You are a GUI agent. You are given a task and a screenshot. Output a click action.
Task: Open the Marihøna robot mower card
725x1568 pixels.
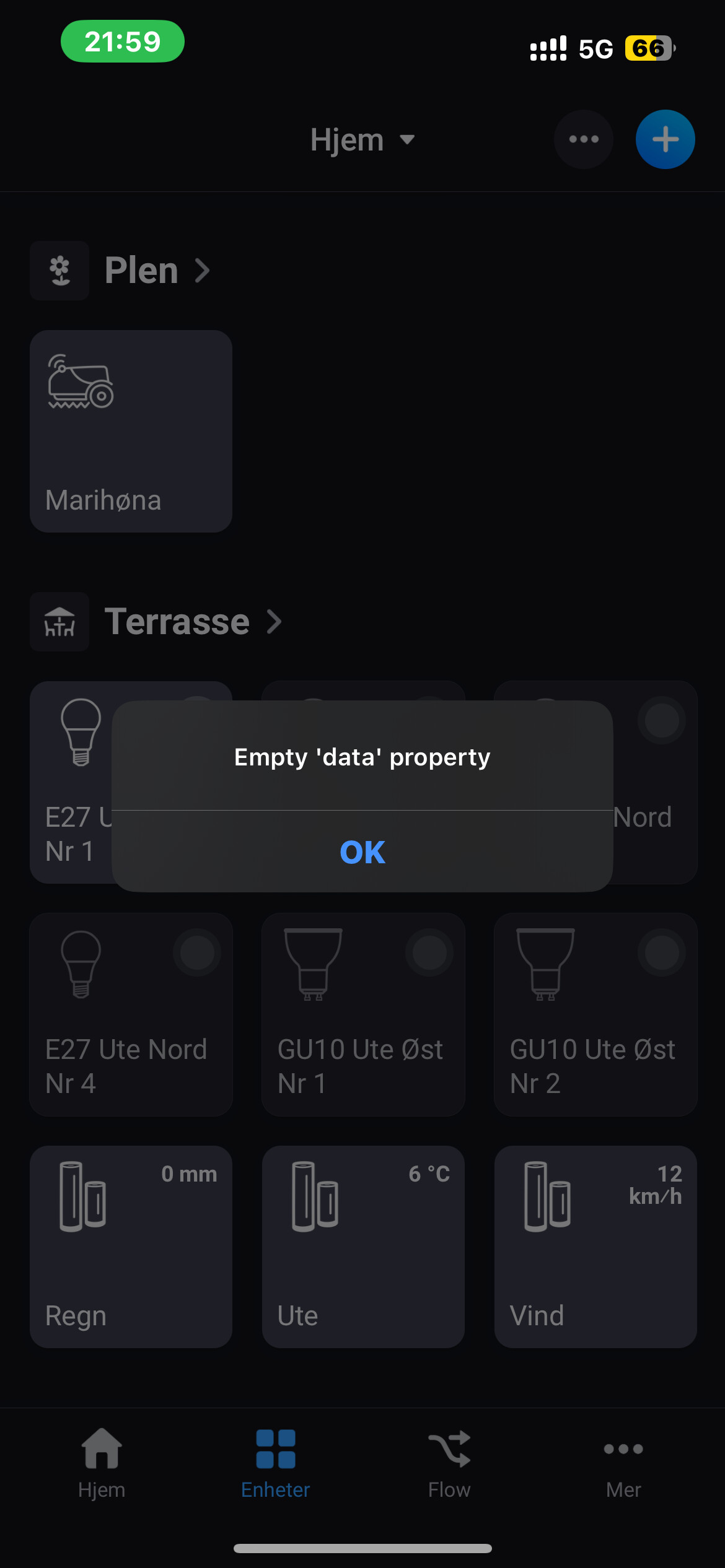click(131, 431)
